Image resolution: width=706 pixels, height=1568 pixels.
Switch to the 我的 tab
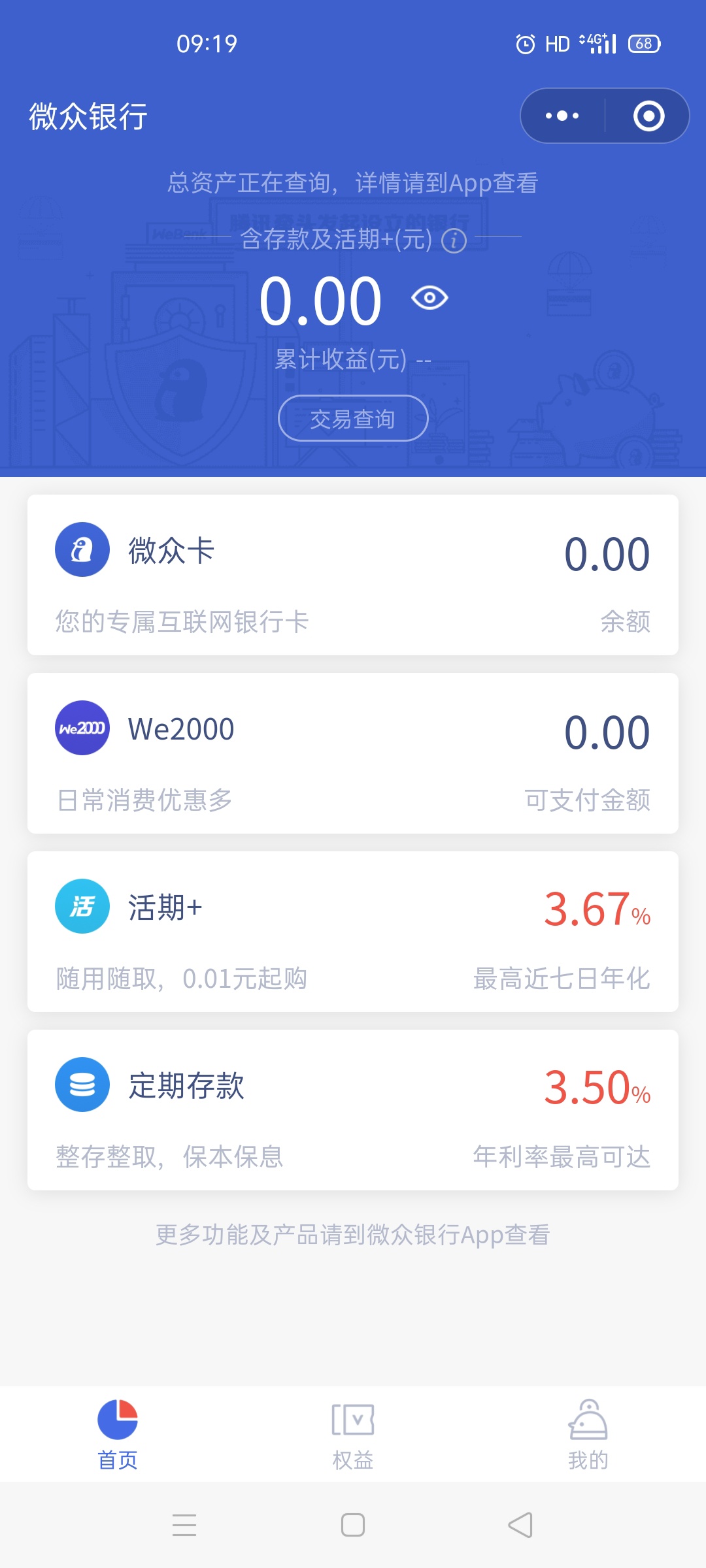pyautogui.click(x=588, y=1434)
